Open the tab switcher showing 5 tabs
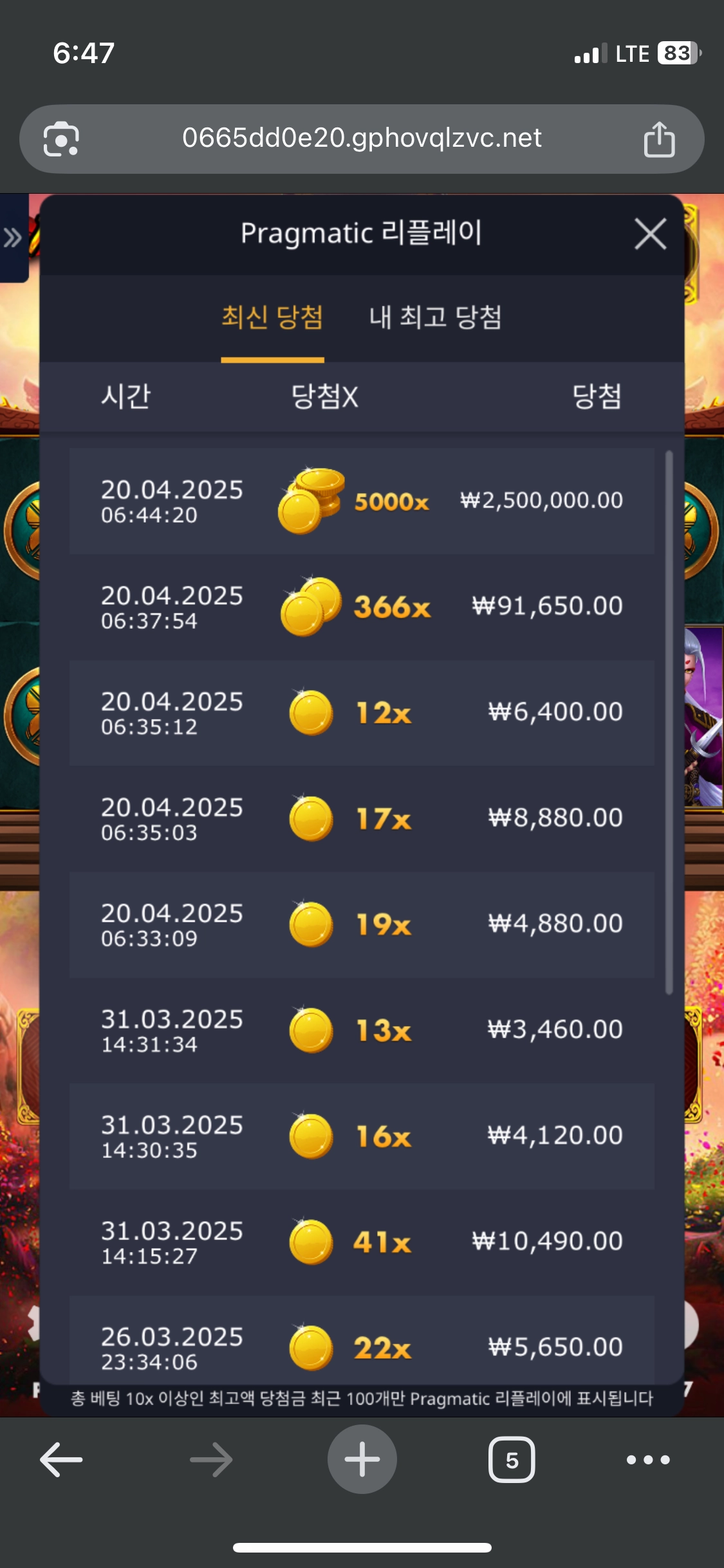724x1568 pixels. (512, 1460)
